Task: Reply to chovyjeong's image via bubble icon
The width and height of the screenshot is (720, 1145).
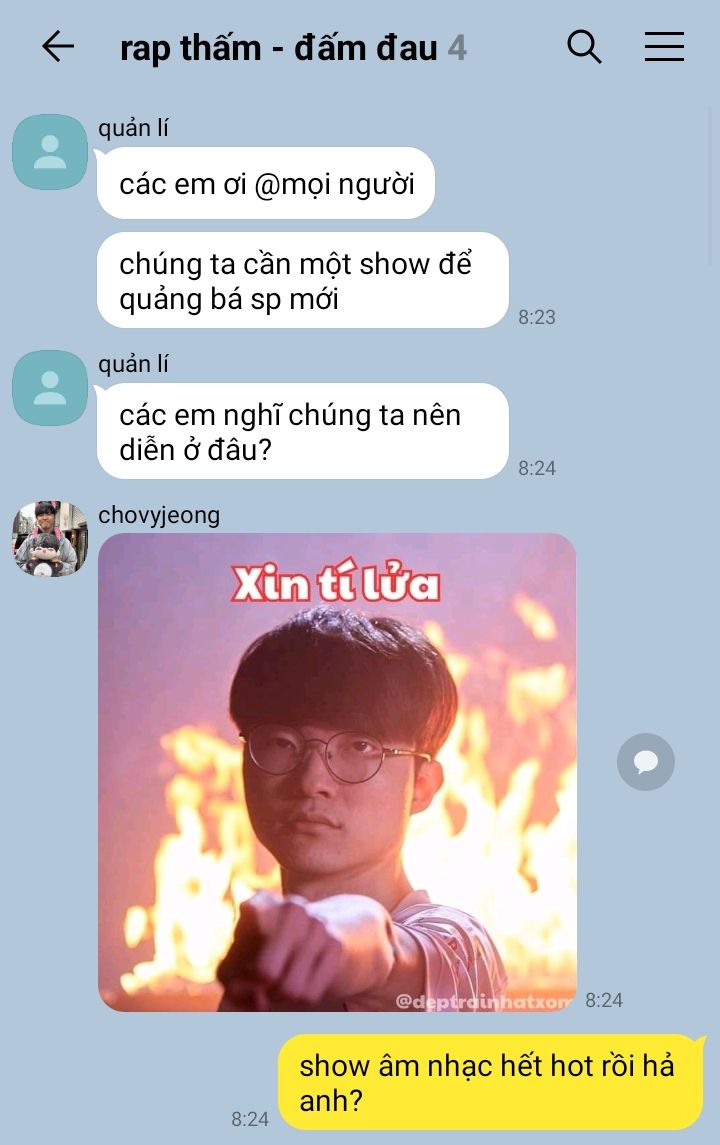Action: [x=646, y=762]
